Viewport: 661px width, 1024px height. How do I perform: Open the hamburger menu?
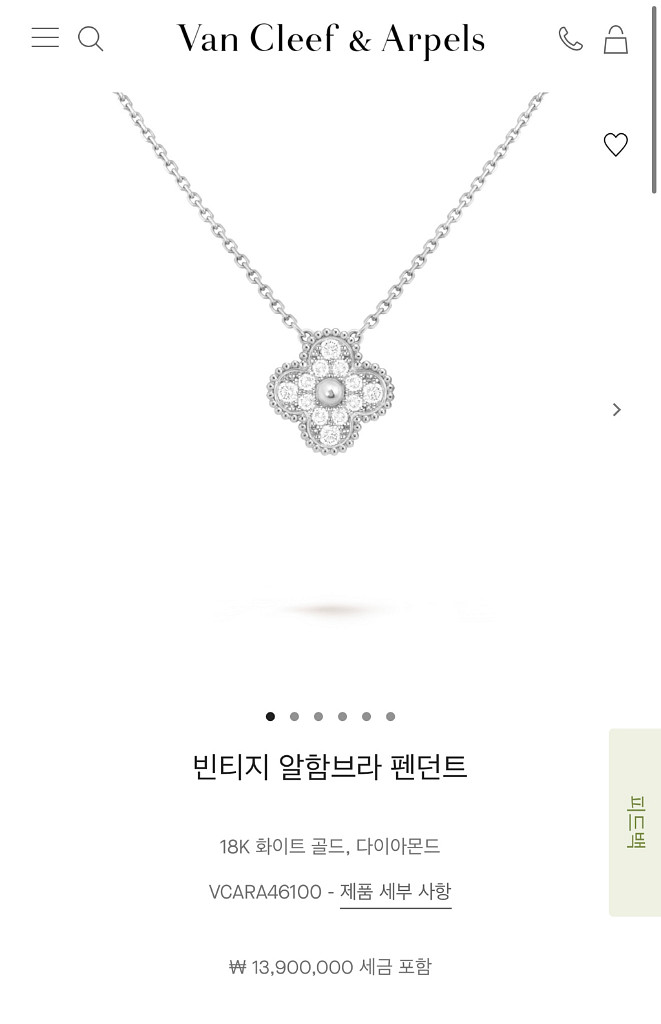(x=45, y=38)
